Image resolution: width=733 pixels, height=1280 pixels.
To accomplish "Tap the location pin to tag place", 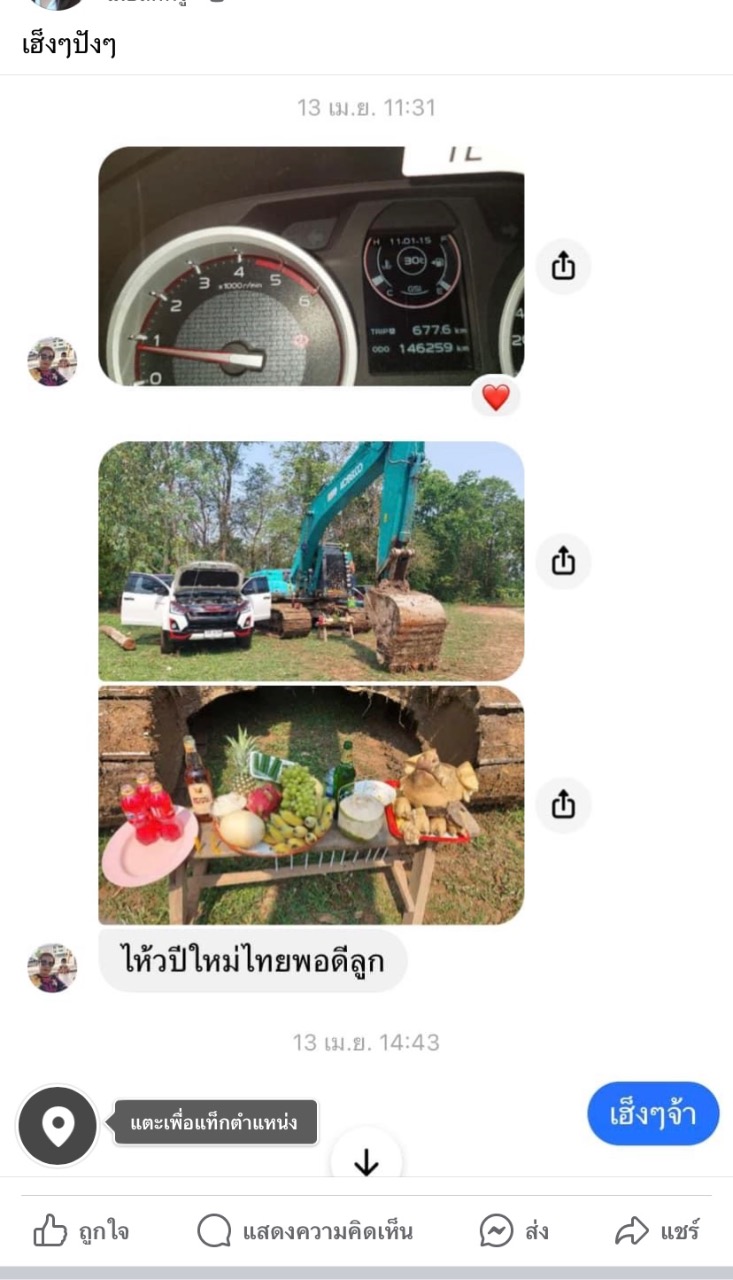I will pos(58,1126).
